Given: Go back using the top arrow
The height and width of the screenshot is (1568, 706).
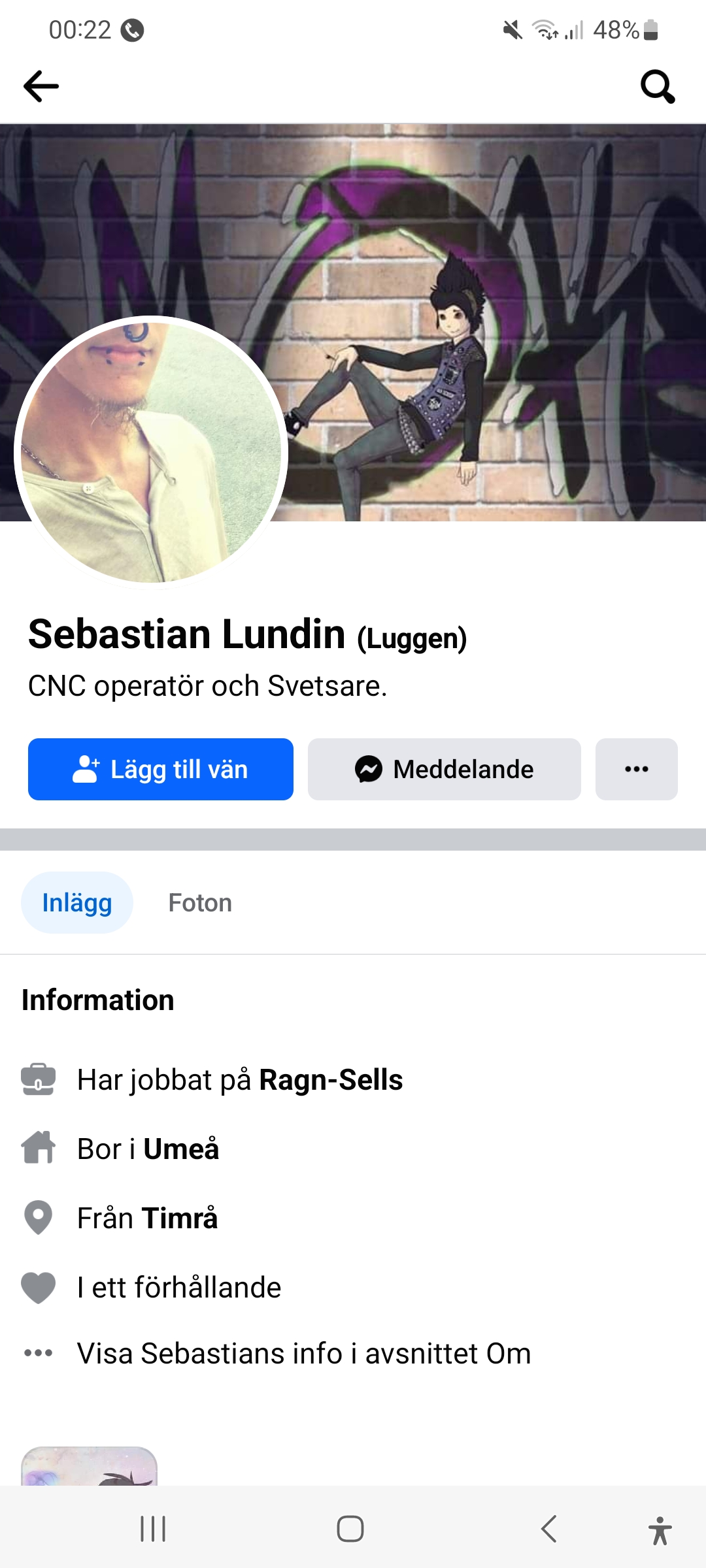Looking at the screenshot, I should point(41,86).
